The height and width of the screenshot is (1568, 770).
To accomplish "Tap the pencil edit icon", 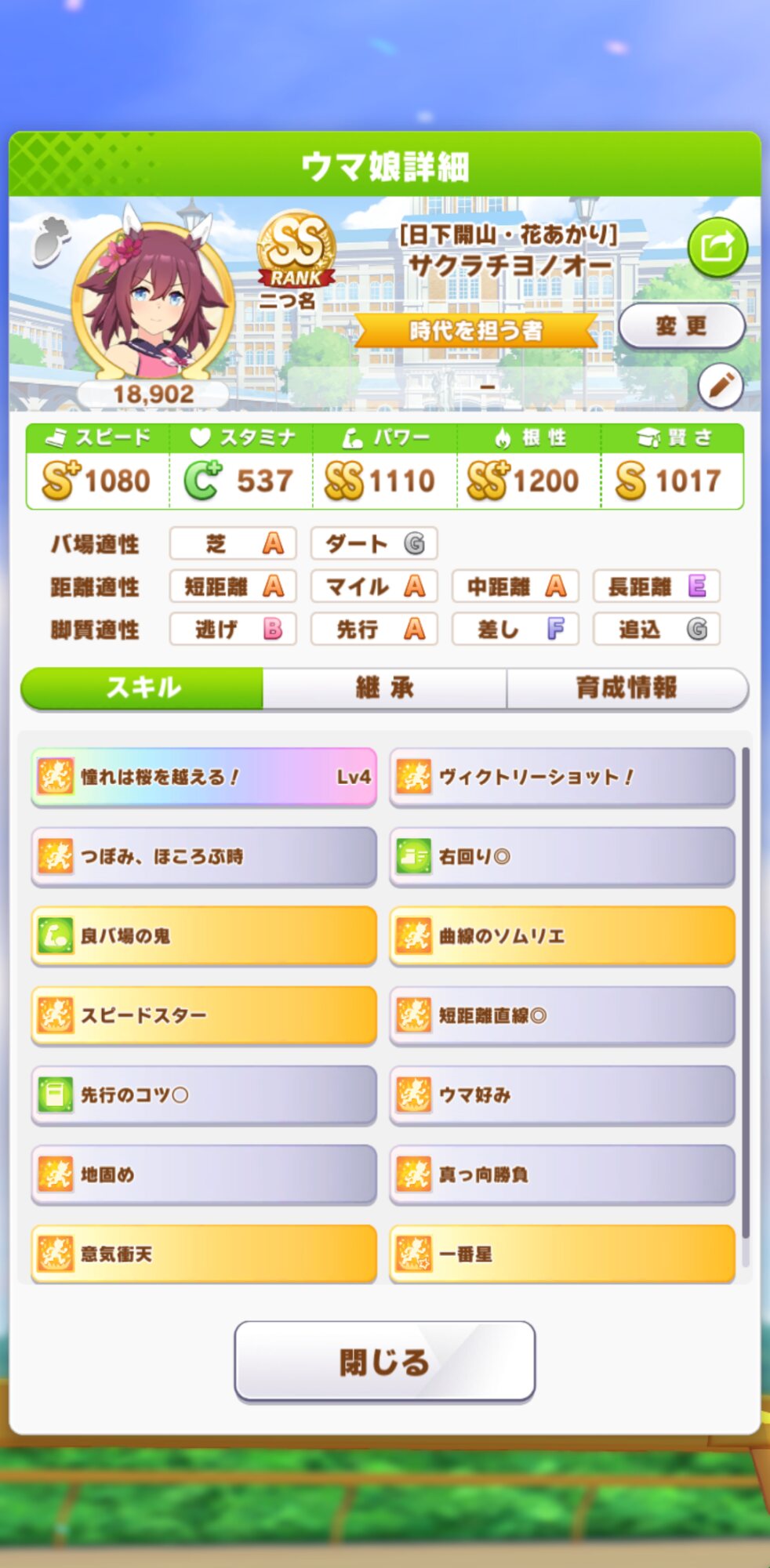I will [720, 385].
